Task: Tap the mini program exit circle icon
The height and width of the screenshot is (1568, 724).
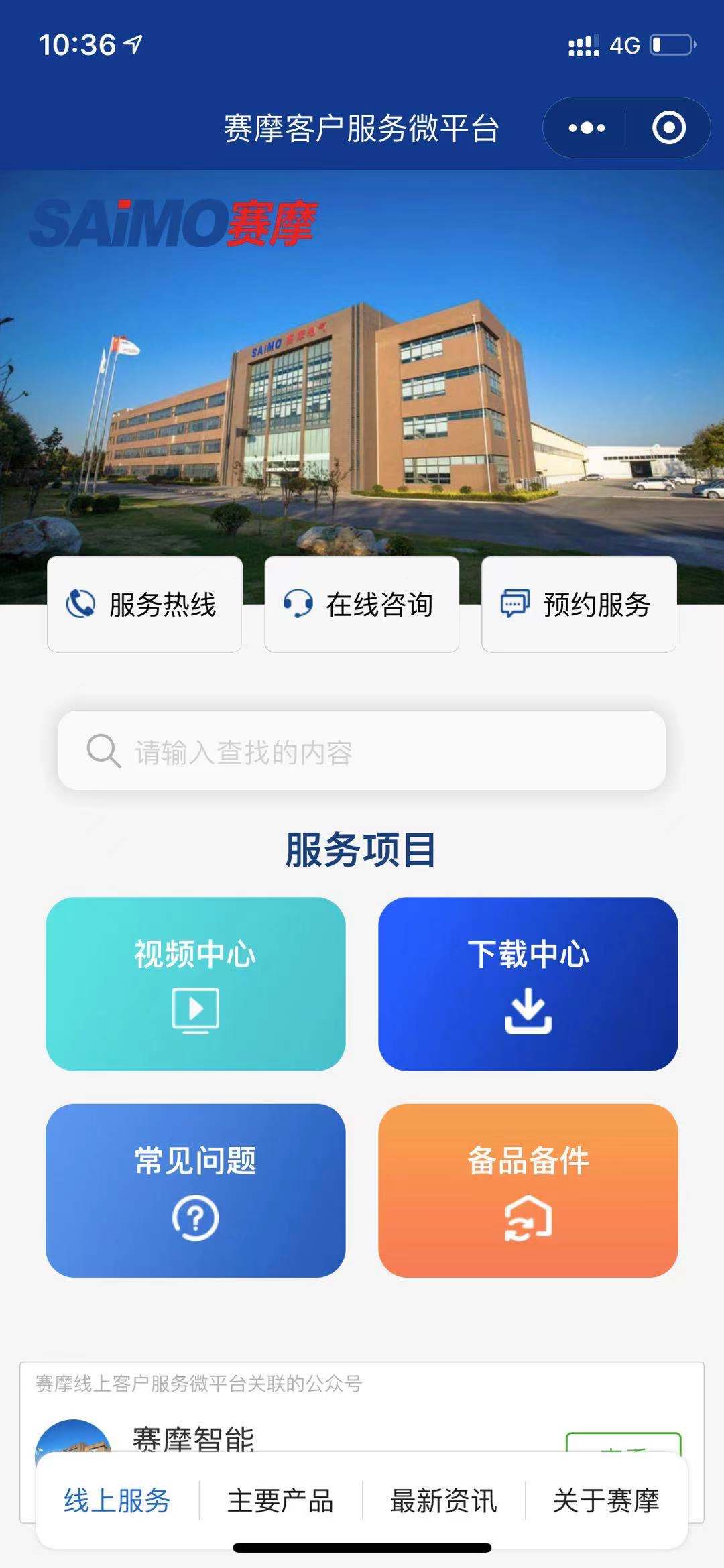Action: tap(668, 126)
